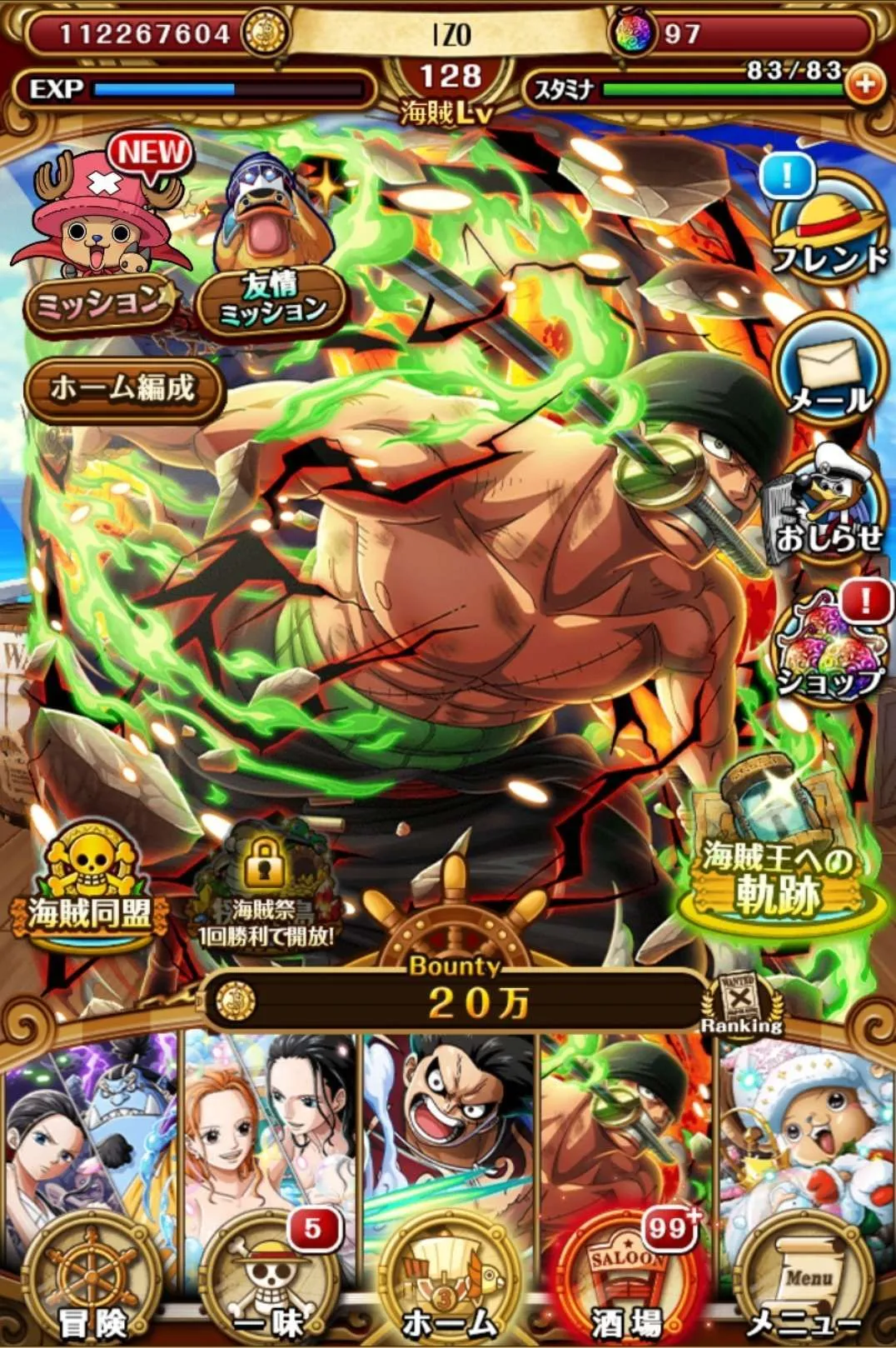896x1348 pixels.
Task: View おしらせ news announcements
Action: pyautogui.click(x=828, y=510)
